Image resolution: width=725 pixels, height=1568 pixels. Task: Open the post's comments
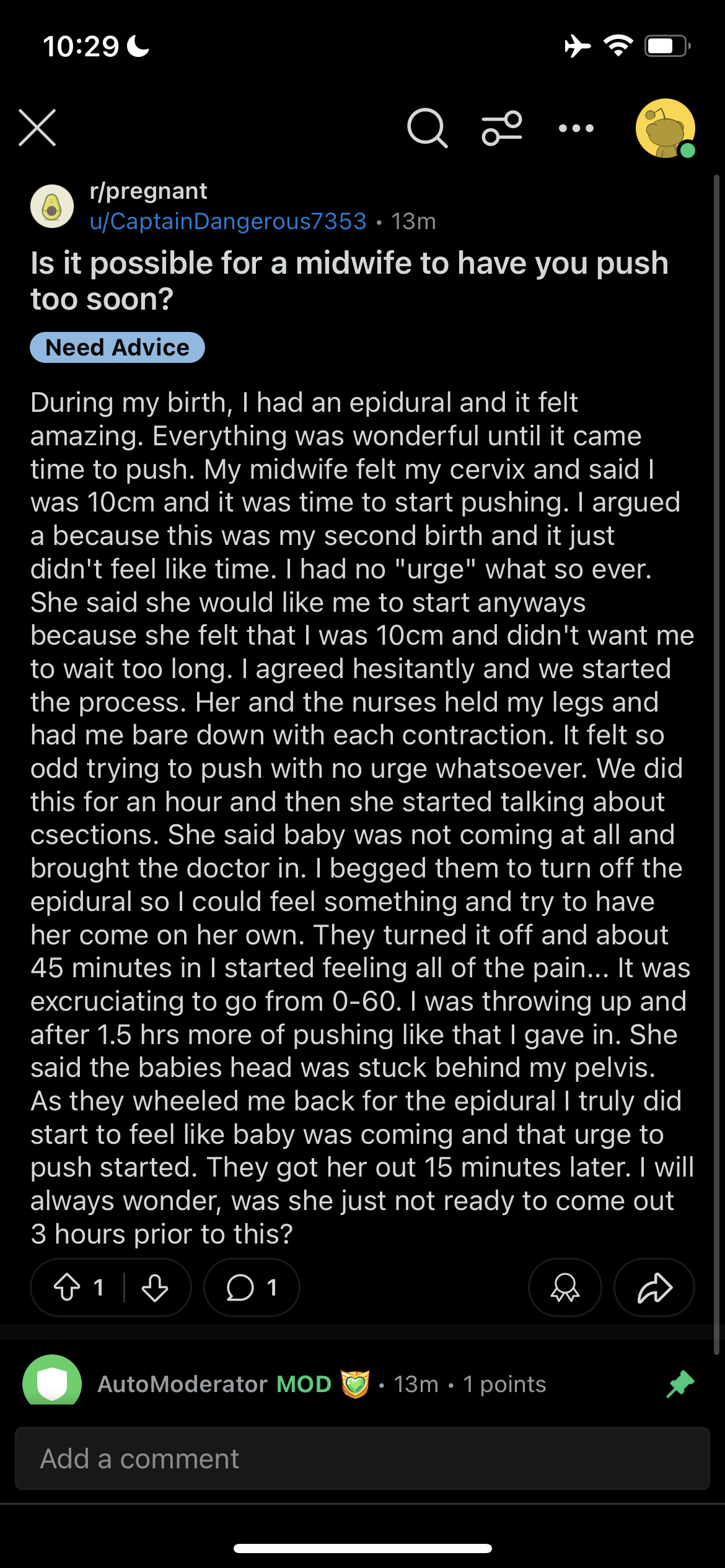click(252, 1288)
